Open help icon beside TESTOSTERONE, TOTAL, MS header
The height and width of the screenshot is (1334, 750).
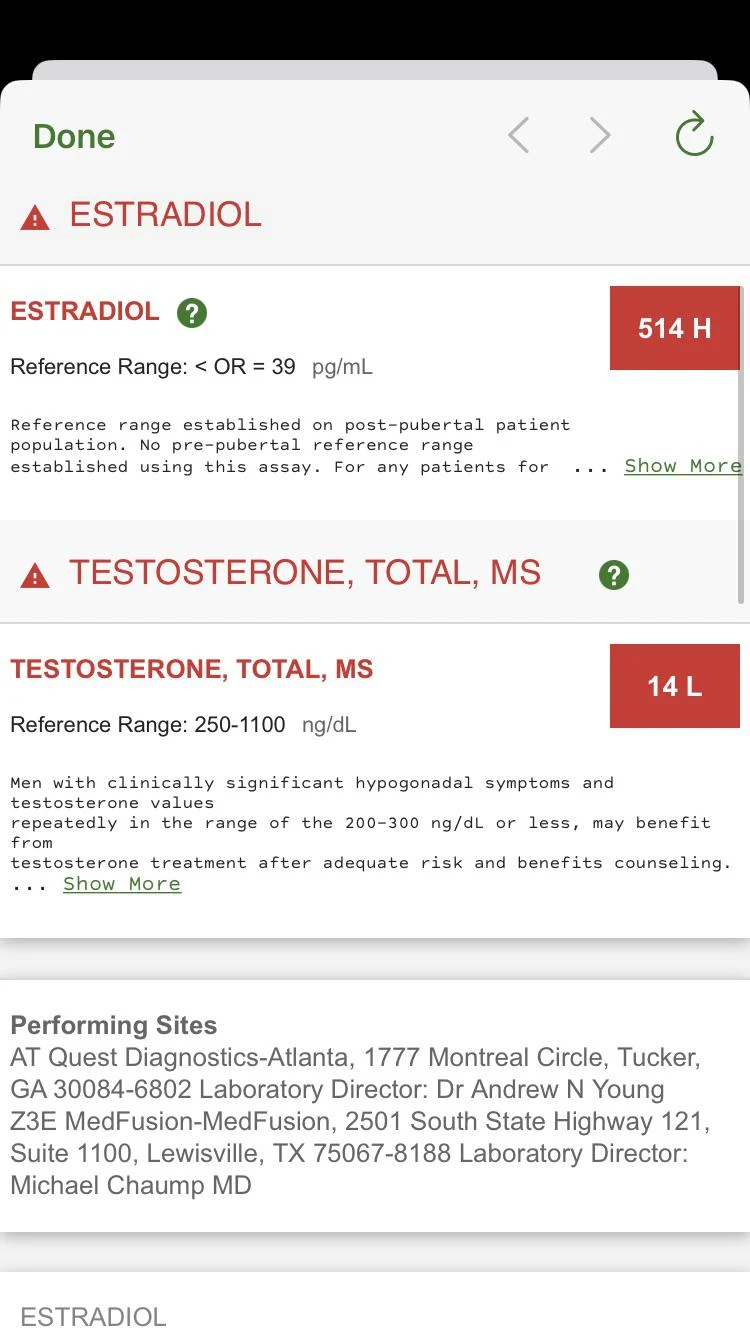coord(613,575)
